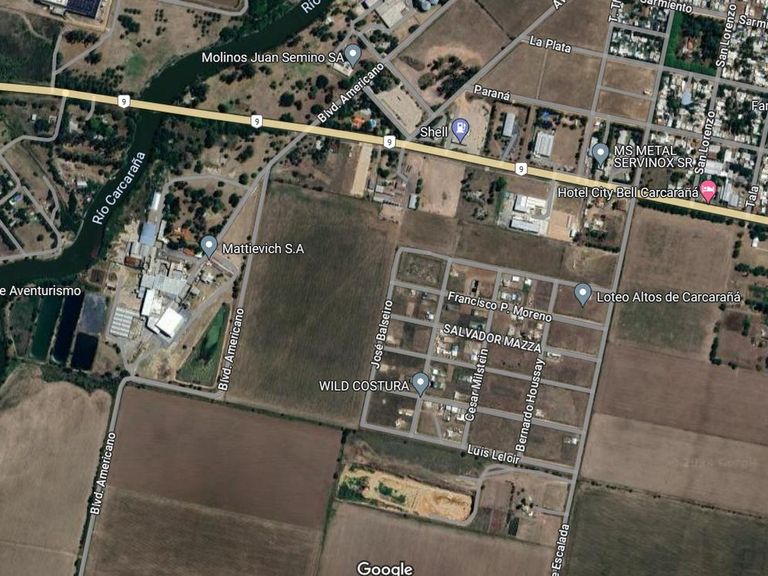768x576 pixels.
Task: Open the Loteo Altos de Carcarañá pin
Action: 582,293
